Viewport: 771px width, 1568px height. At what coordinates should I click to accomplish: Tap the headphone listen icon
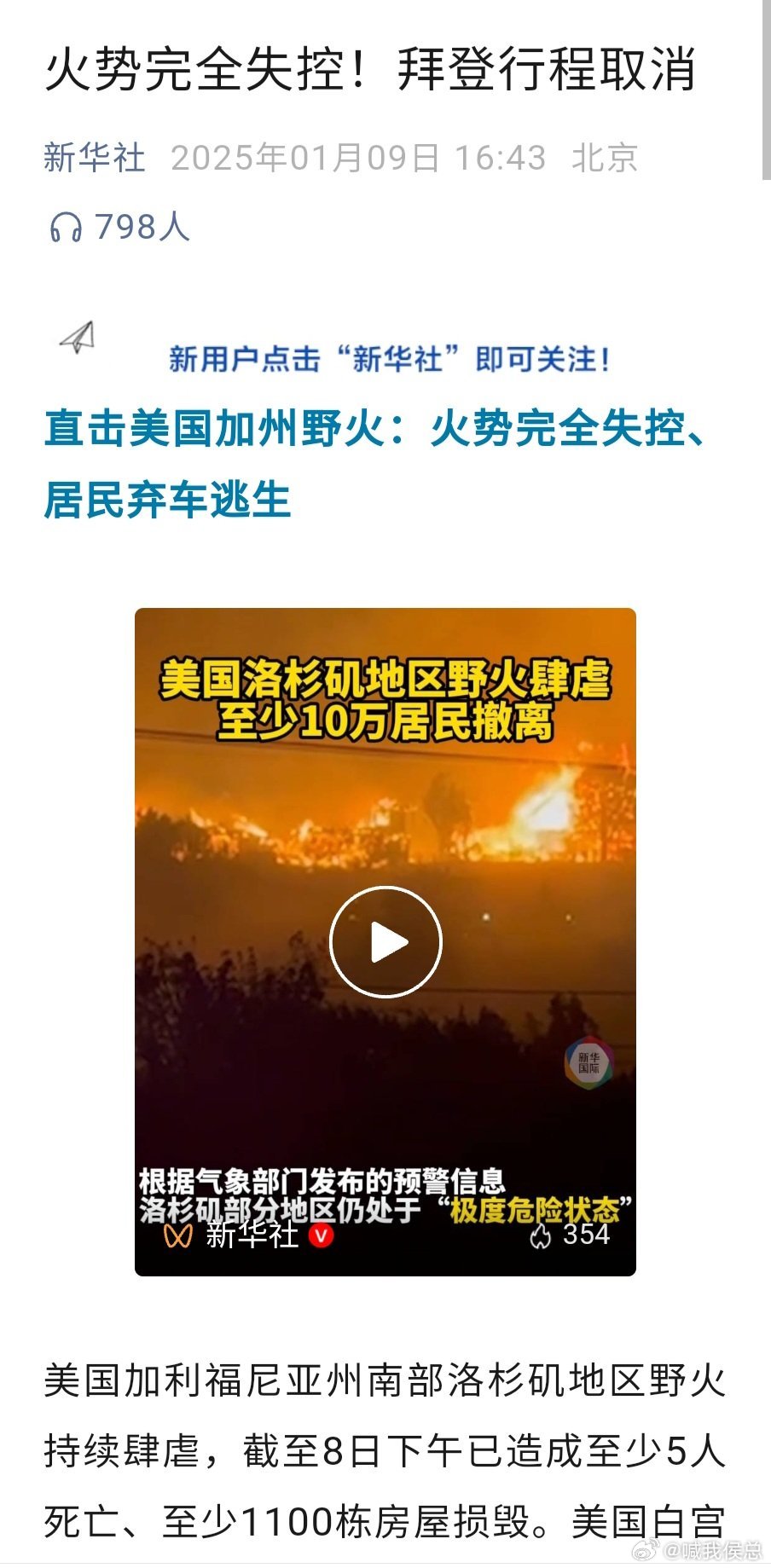(x=66, y=228)
